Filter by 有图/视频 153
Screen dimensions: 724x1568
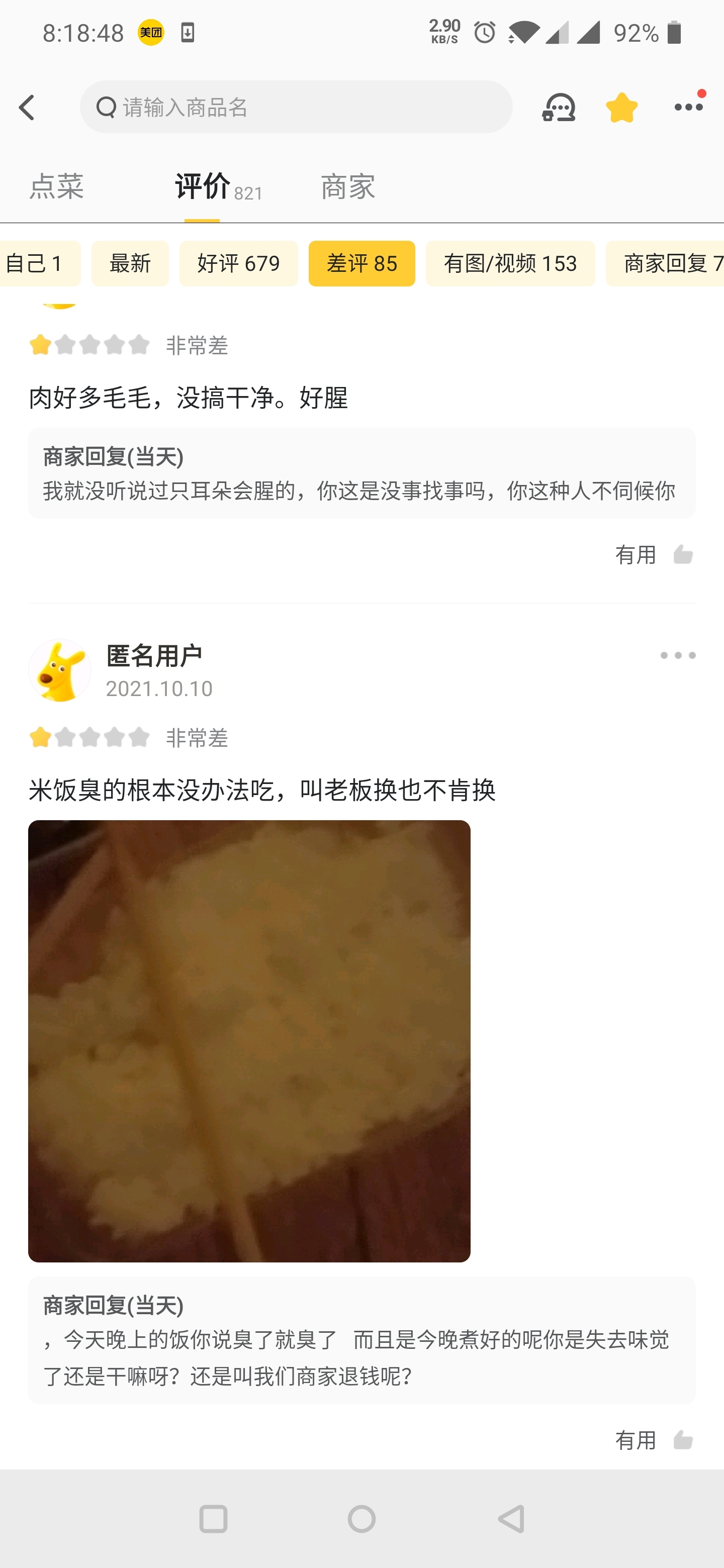[510, 263]
